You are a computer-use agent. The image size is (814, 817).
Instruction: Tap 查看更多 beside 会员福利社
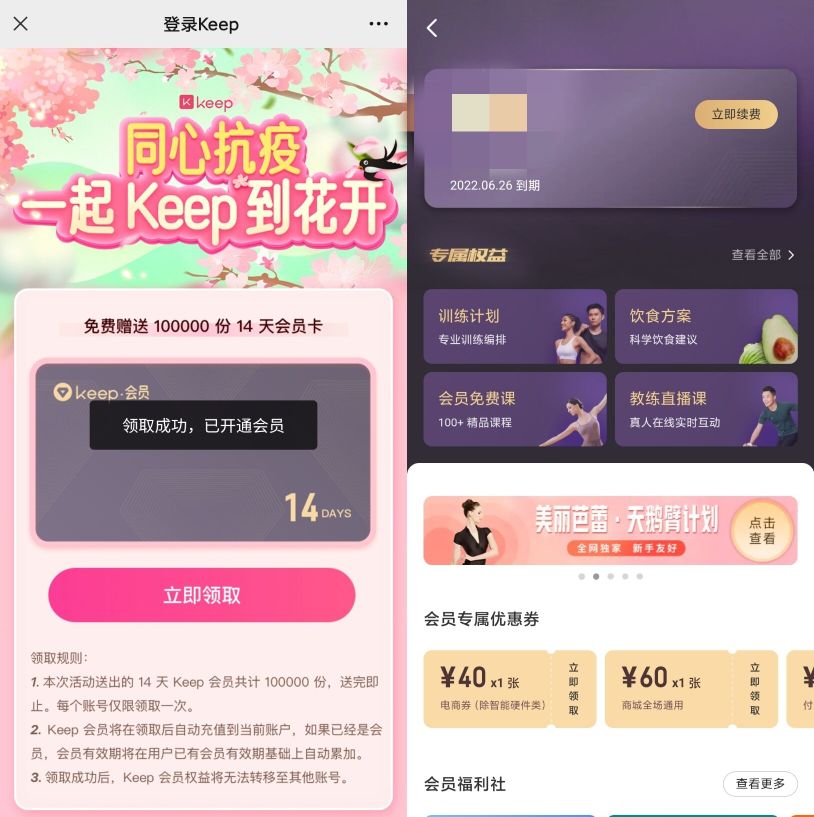pyautogui.click(x=760, y=784)
